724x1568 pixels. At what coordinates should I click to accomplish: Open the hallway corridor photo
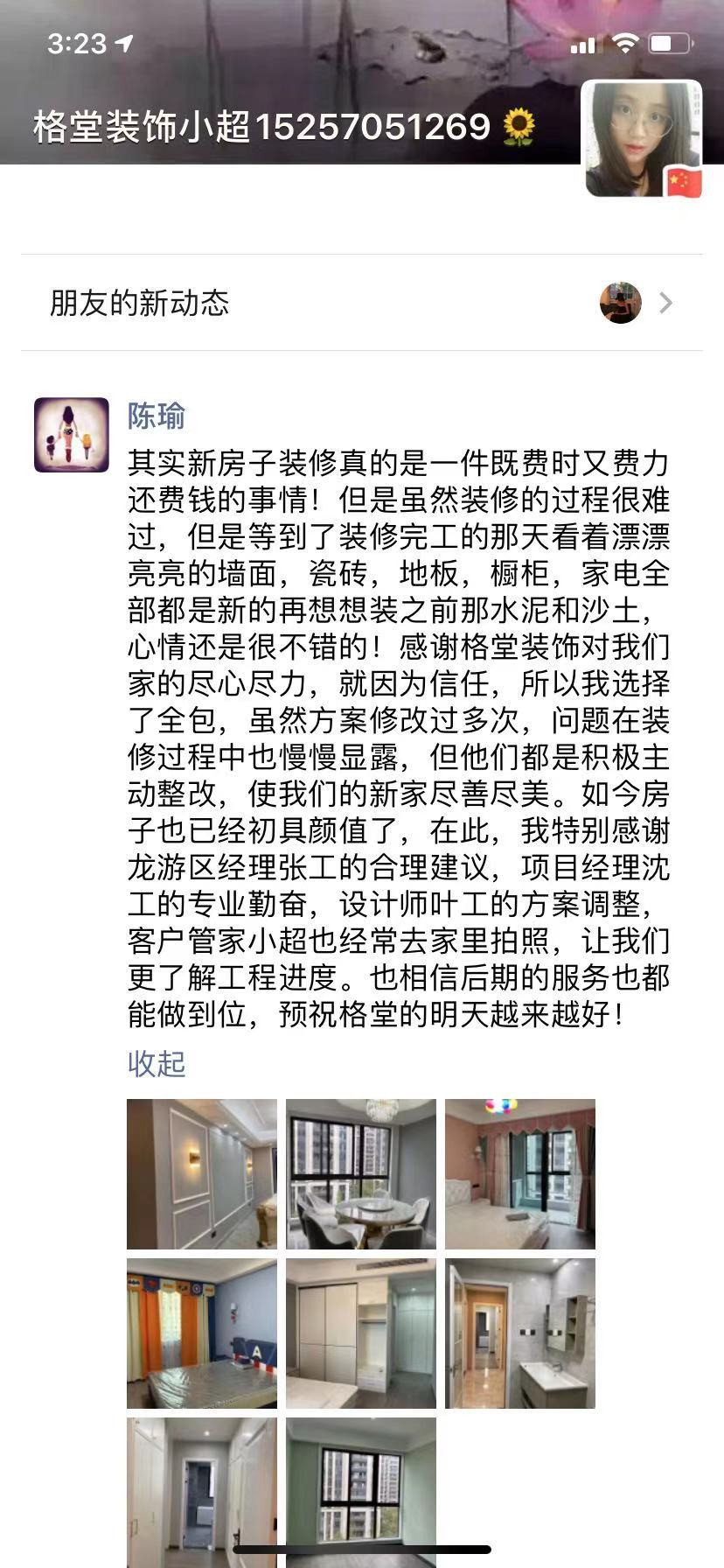click(x=202, y=1487)
